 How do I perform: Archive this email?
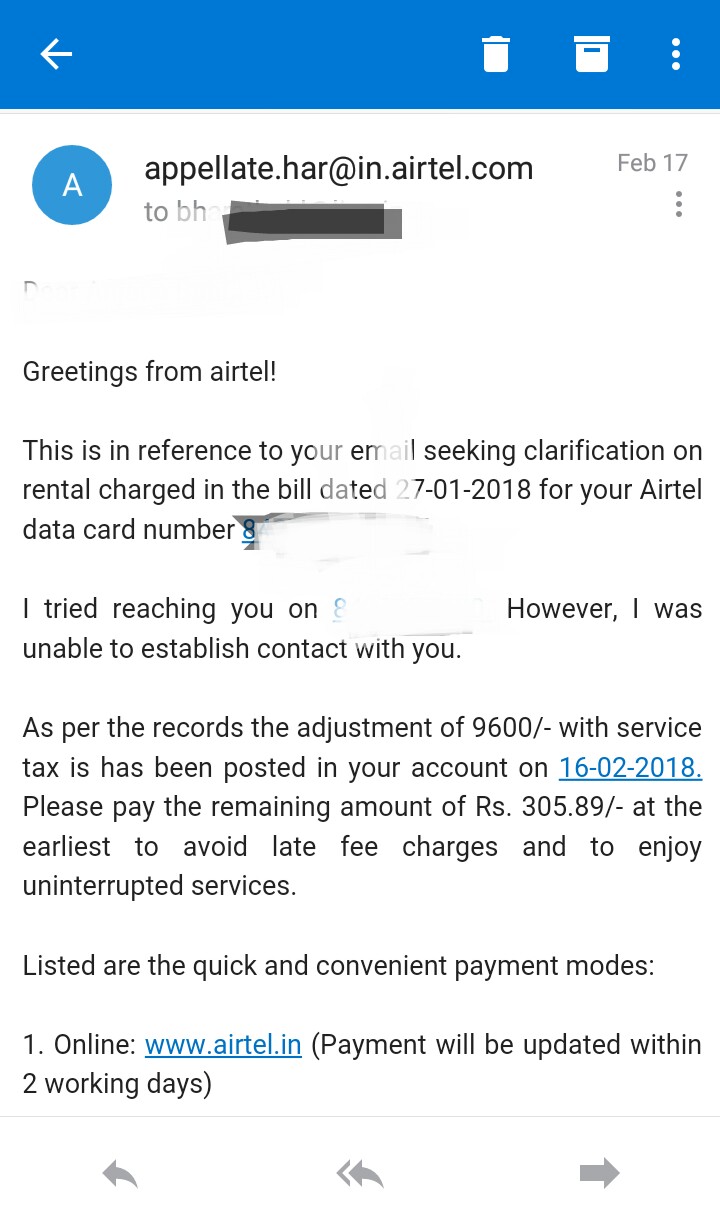[592, 54]
